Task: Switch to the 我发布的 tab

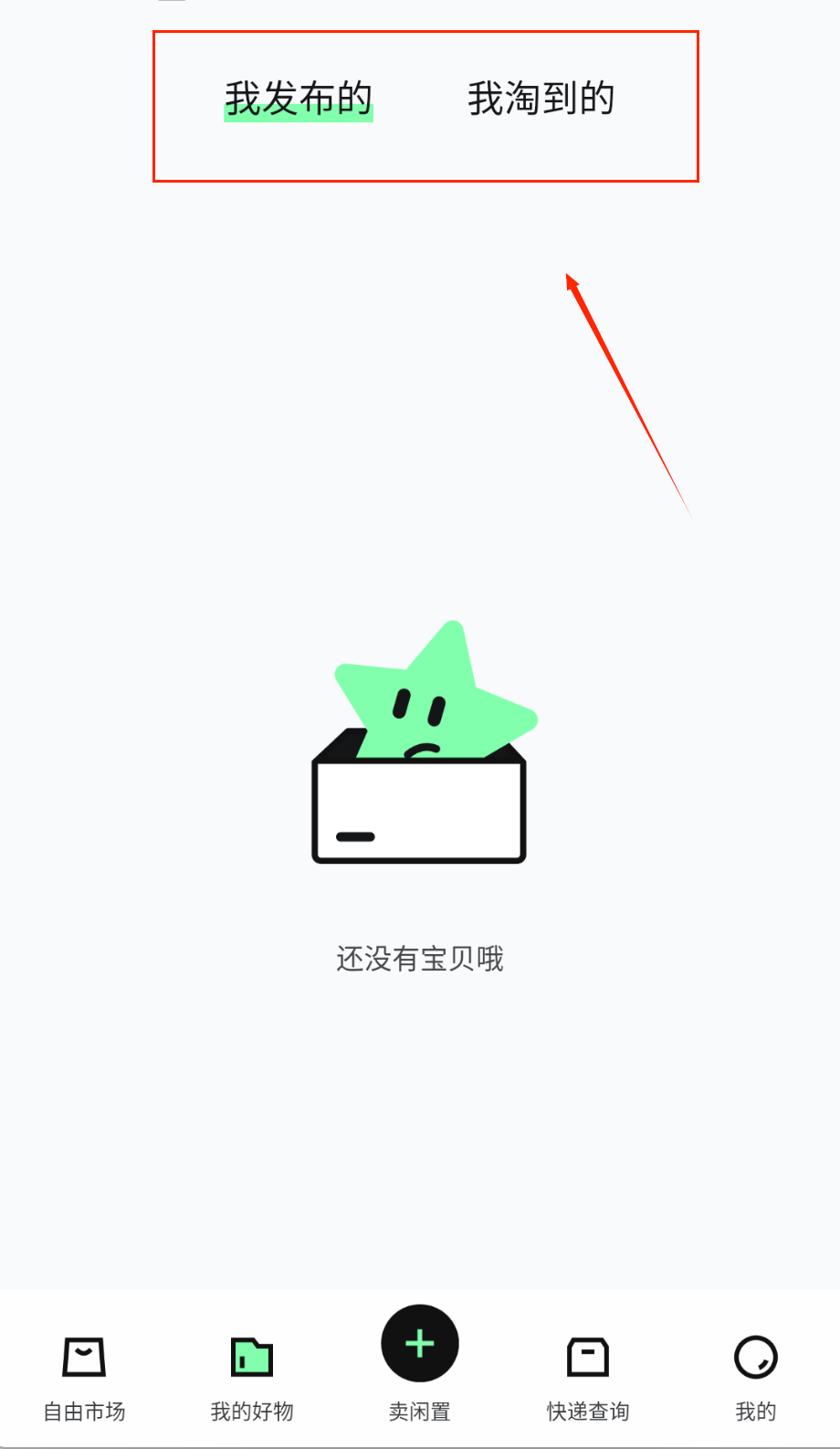Action: point(299,99)
